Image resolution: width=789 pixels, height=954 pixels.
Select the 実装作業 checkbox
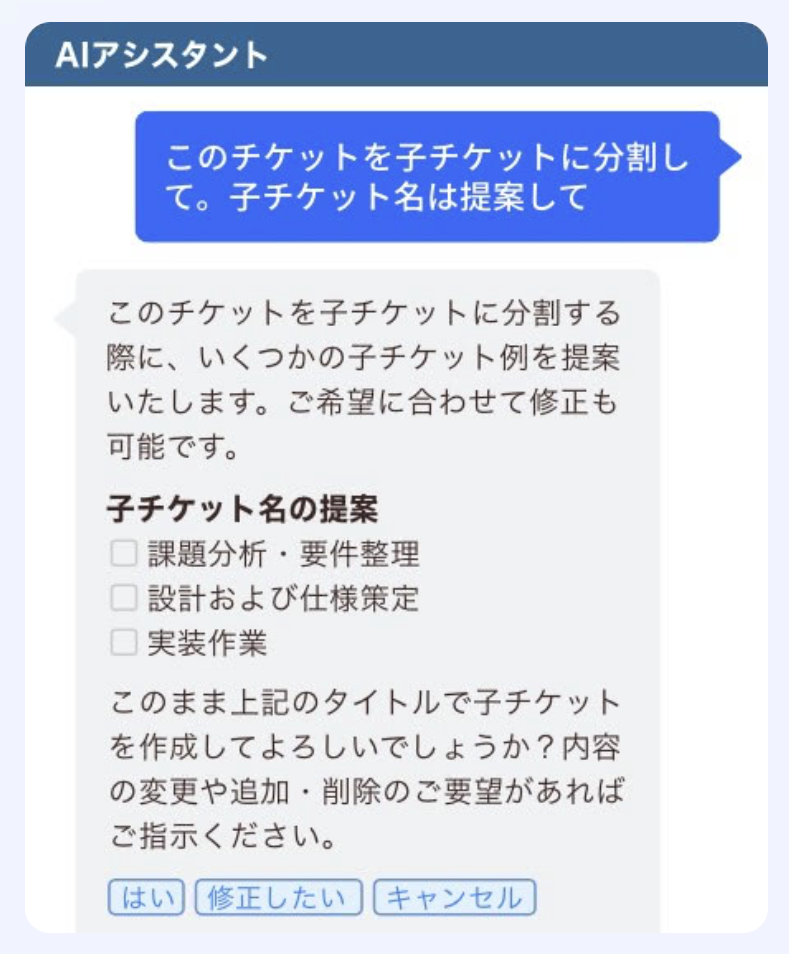tap(123, 643)
